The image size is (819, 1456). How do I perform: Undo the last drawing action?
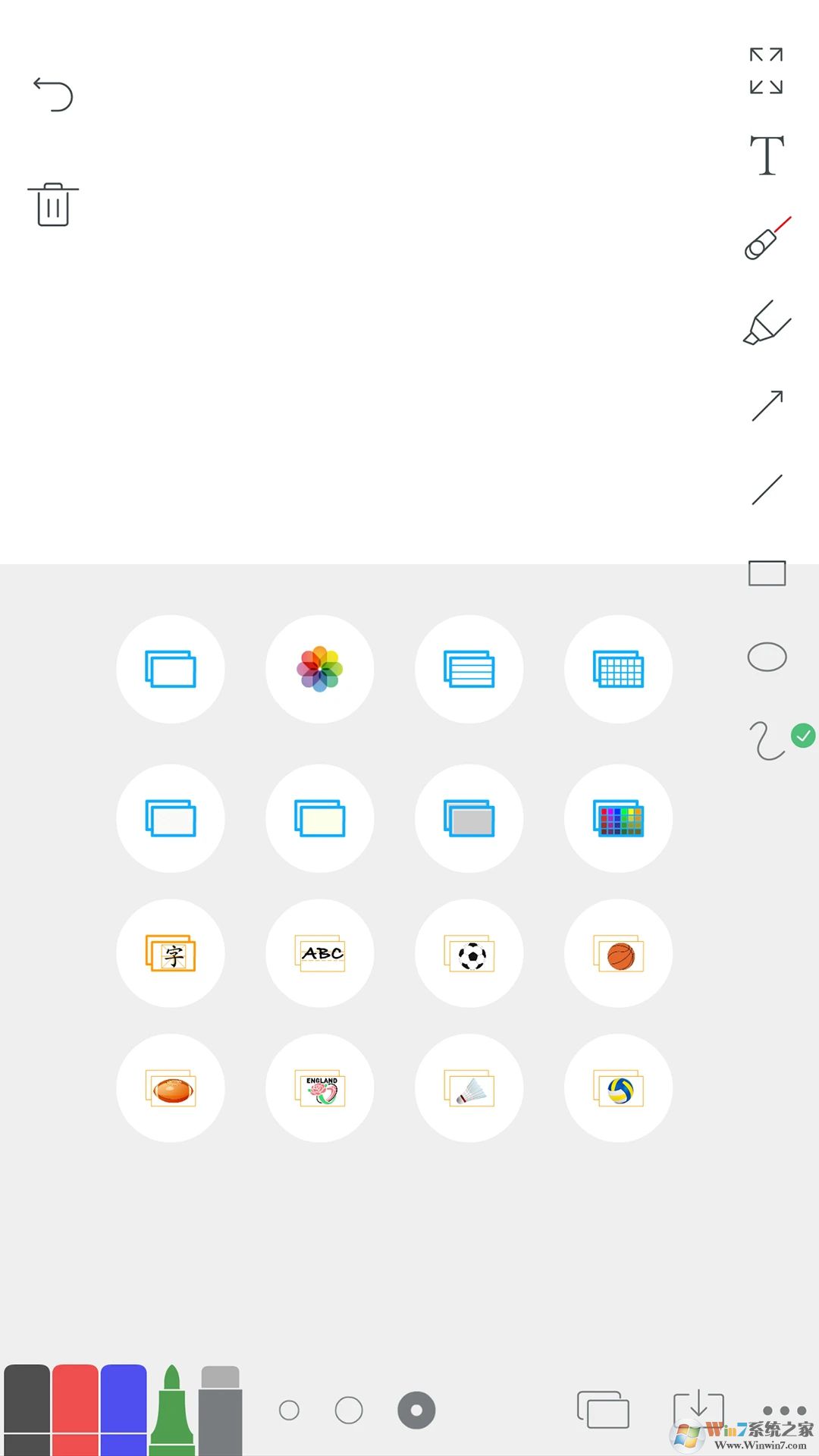(53, 95)
